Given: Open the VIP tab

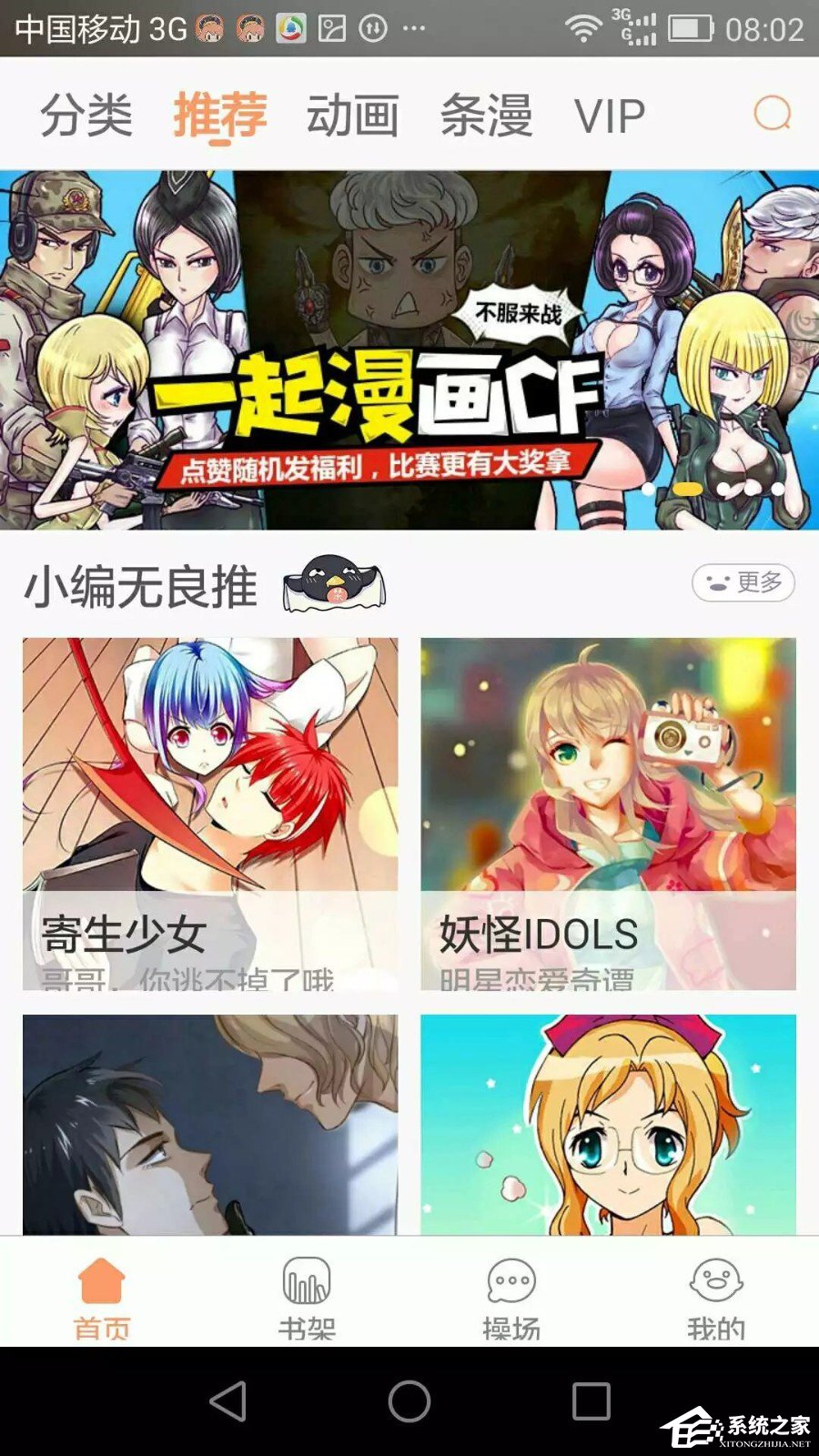Looking at the screenshot, I should point(608,115).
